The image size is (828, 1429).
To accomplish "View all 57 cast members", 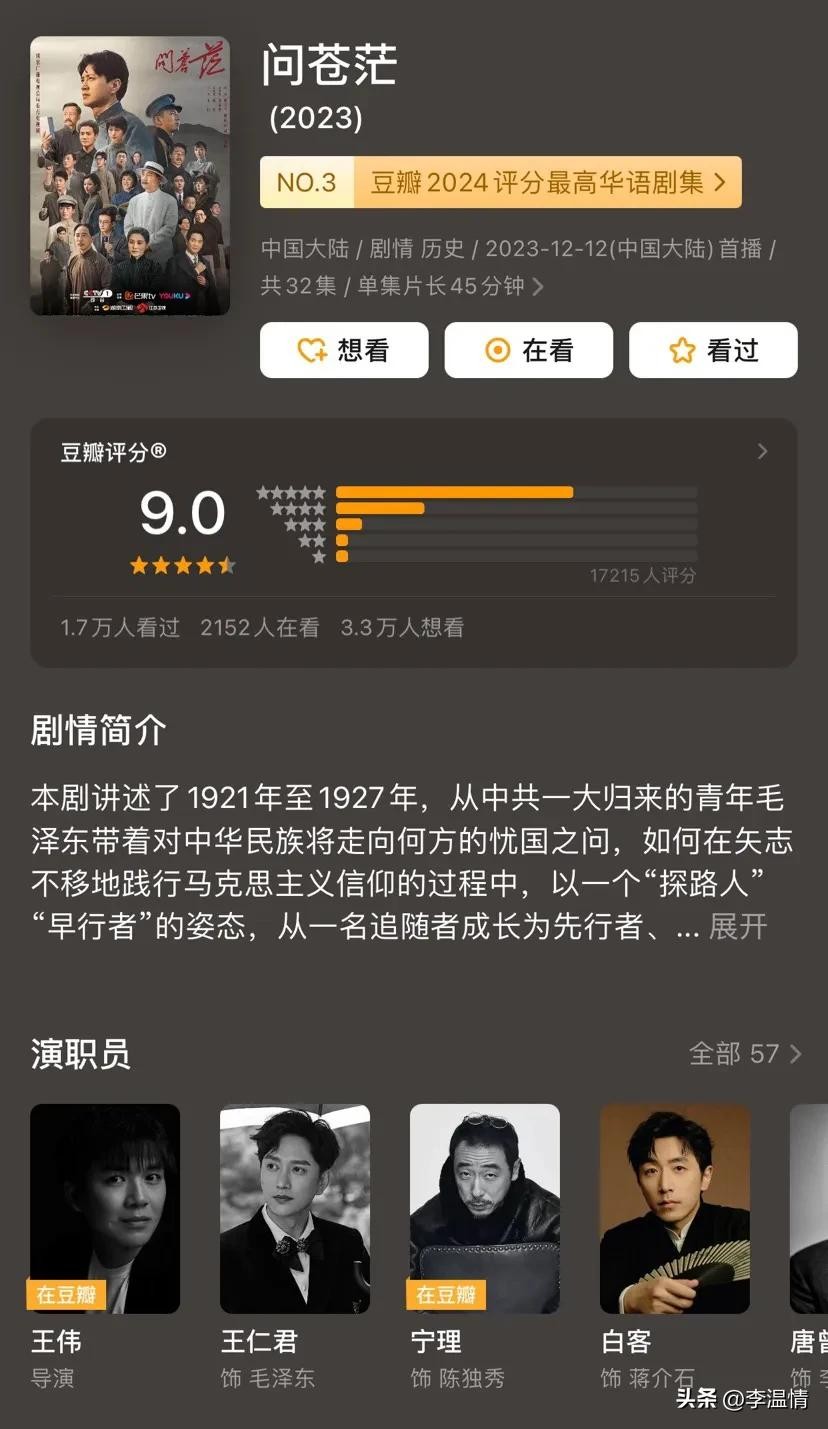I will click(745, 1054).
